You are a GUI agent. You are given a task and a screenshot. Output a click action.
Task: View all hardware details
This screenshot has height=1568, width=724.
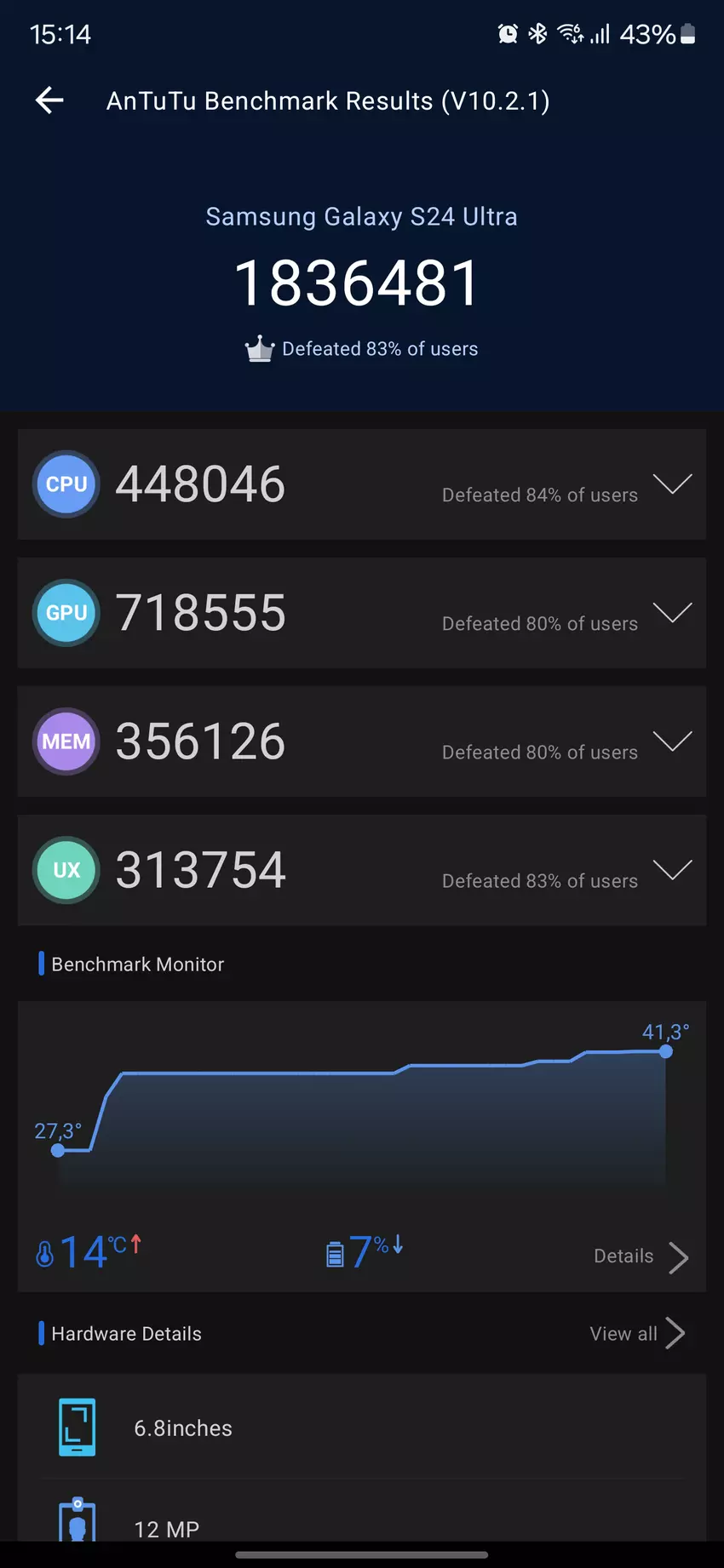(x=637, y=1334)
